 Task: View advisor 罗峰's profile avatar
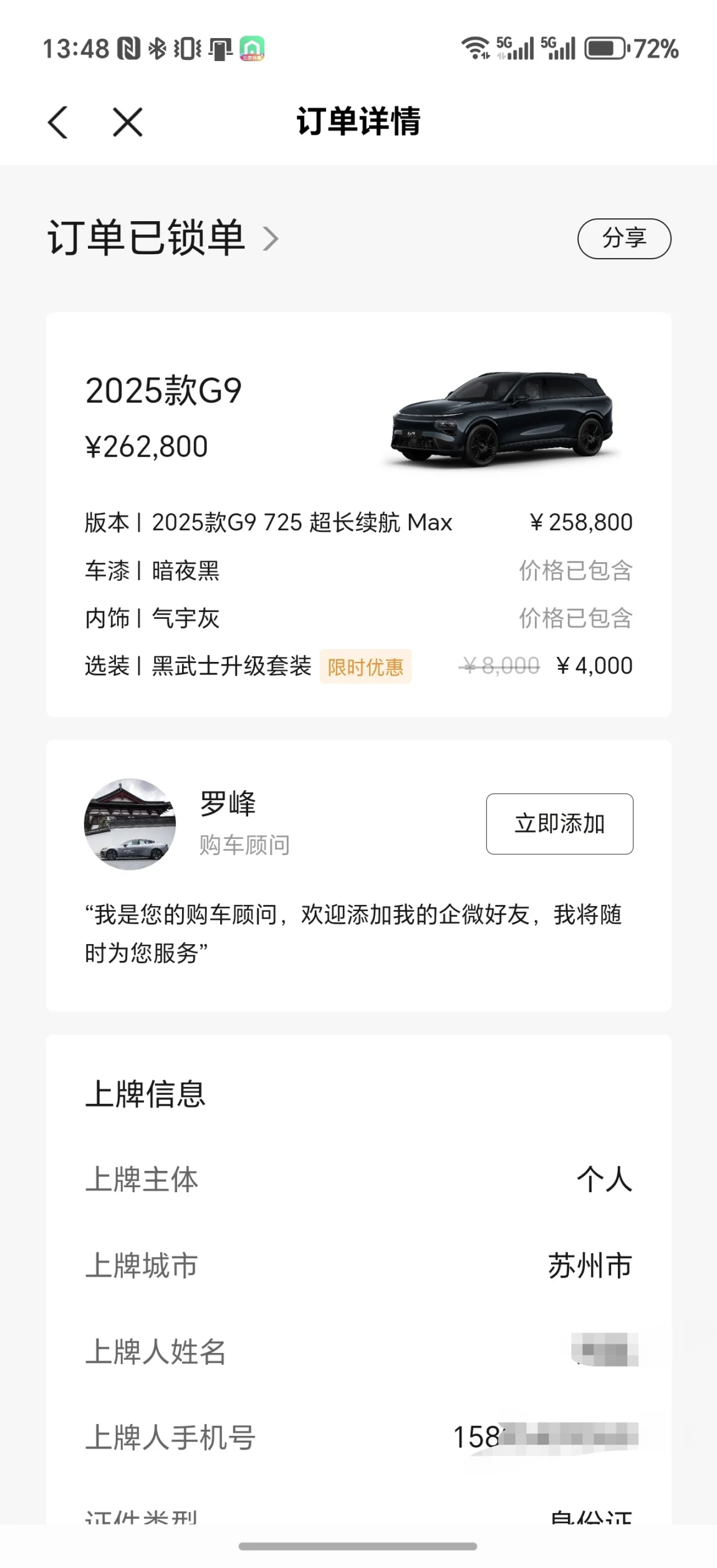coord(130,823)
